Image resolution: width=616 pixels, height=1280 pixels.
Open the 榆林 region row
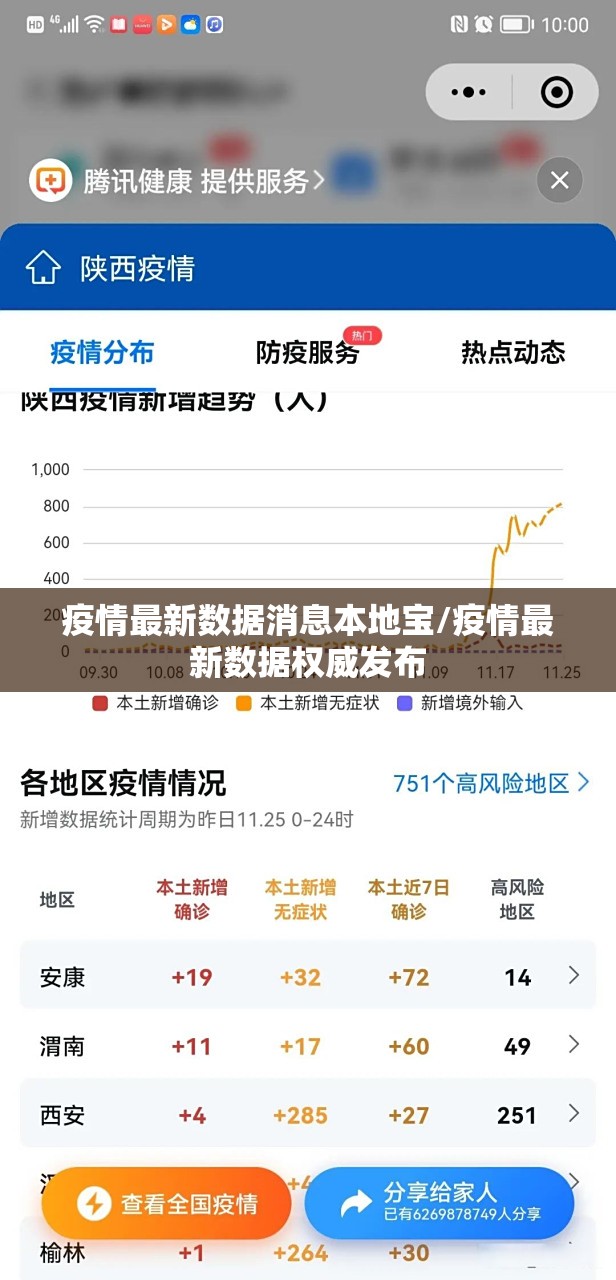[x=308, y=1253]
